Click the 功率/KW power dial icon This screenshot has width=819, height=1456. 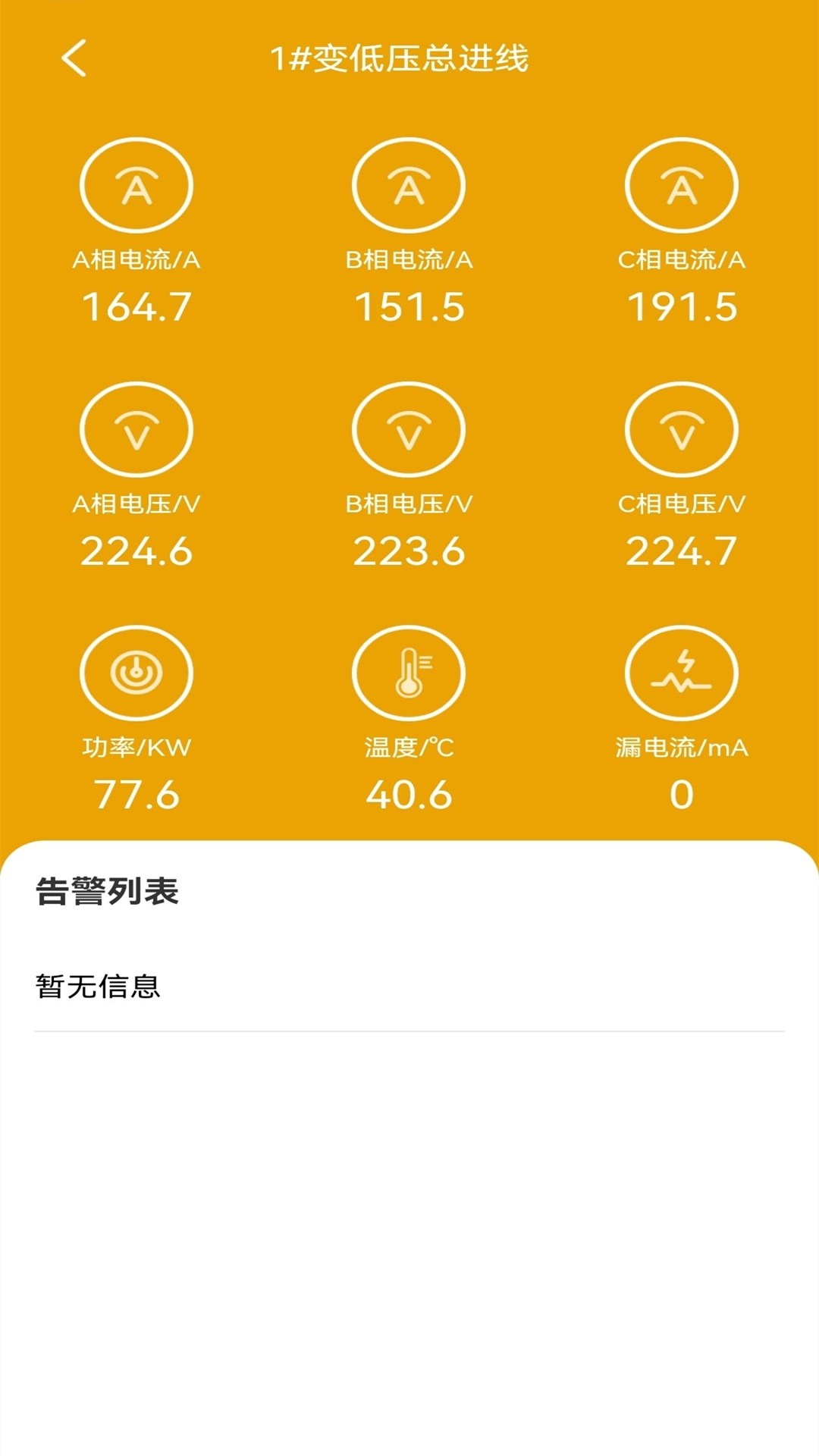136,673
